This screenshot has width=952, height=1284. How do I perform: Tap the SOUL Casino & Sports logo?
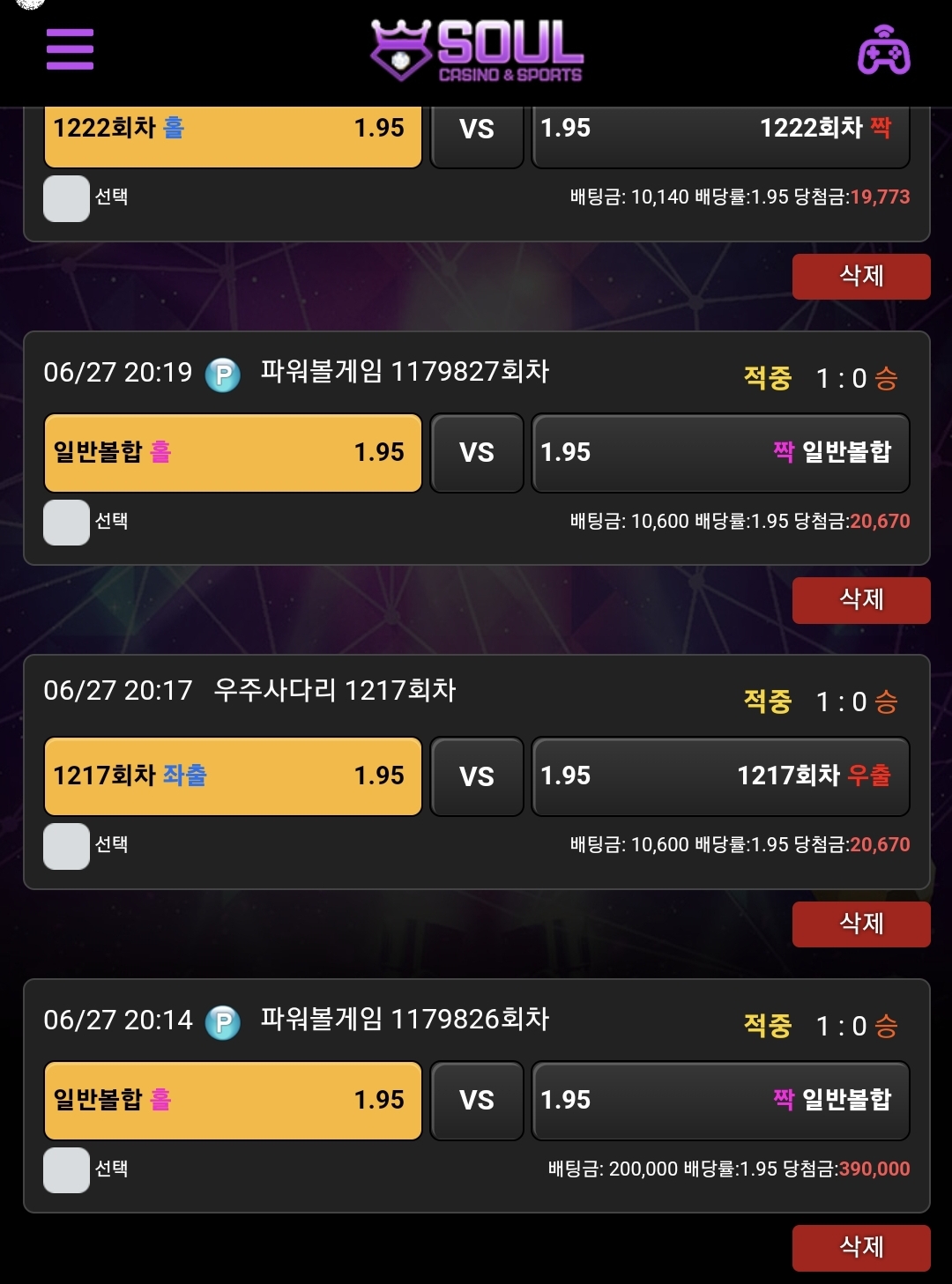477,50
